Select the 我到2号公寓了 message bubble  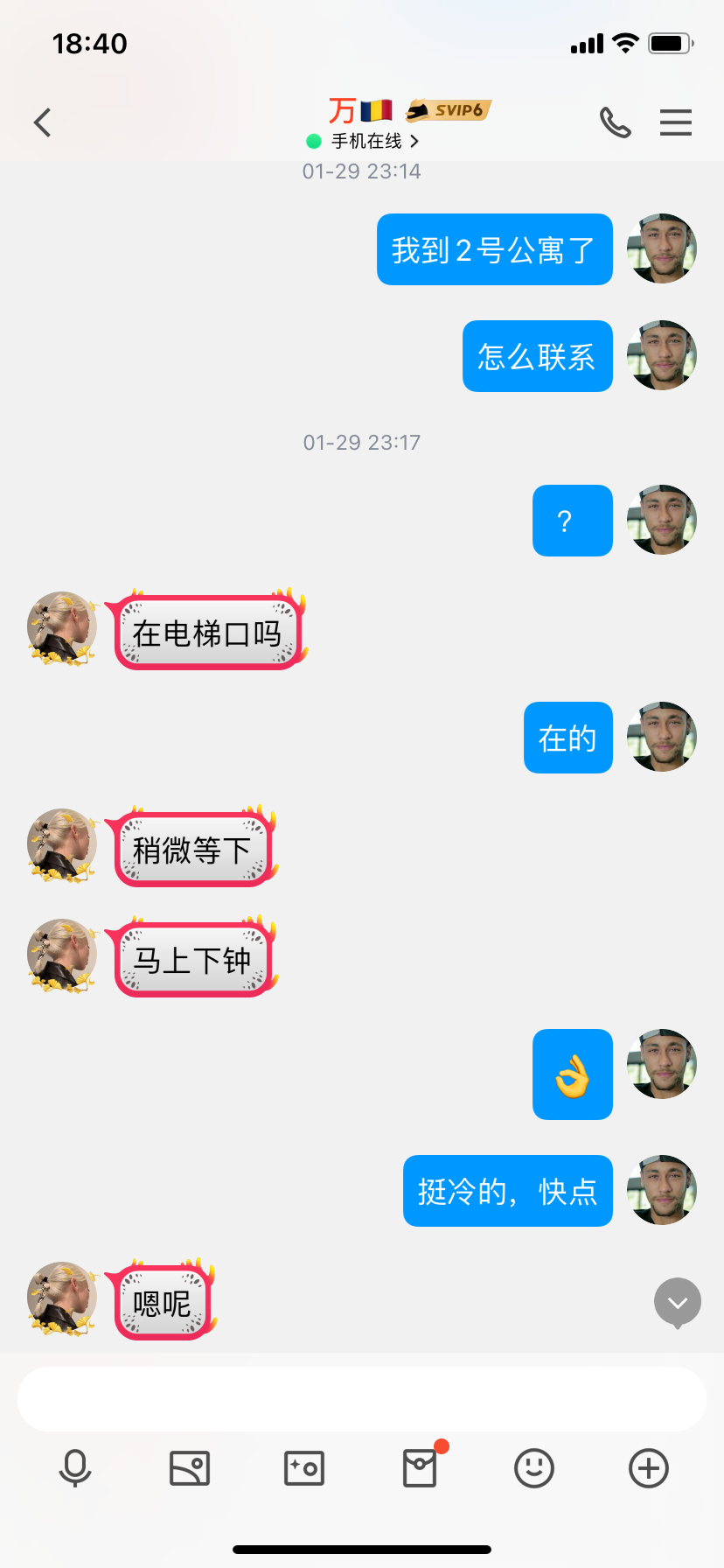(494, 249)
